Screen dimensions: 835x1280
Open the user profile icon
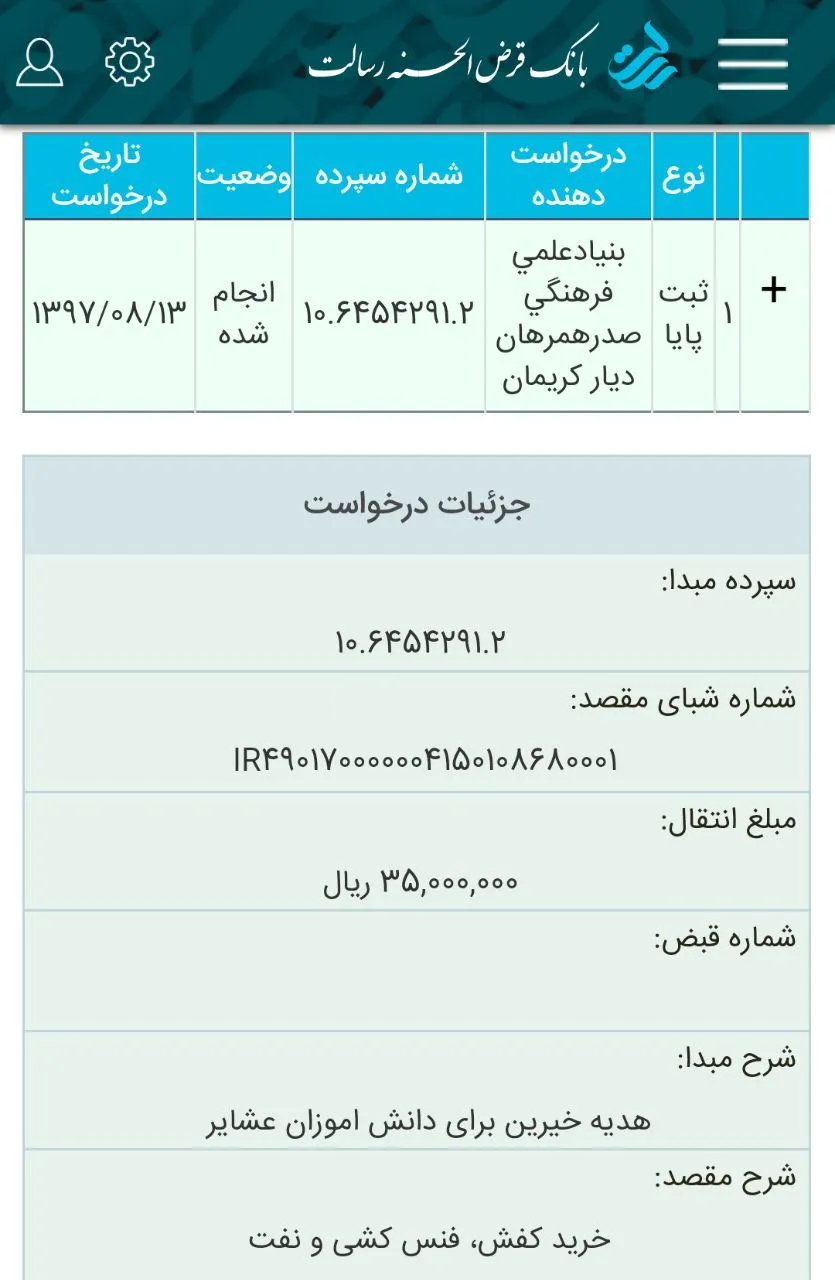coord(40,62)
